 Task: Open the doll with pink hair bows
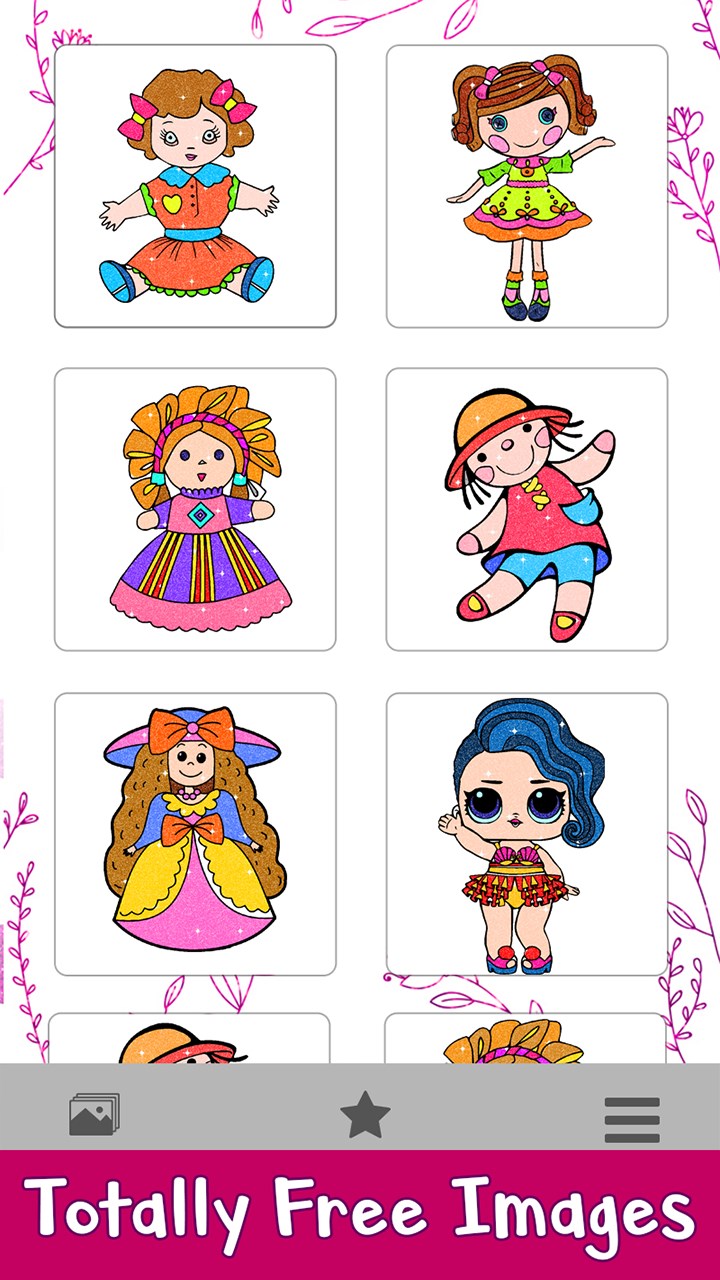(195, 186)
